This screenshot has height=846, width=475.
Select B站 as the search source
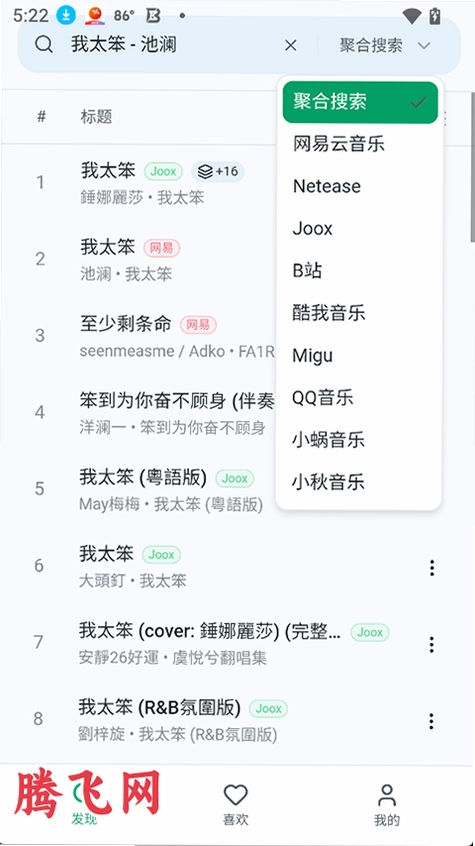pos(359,270)
